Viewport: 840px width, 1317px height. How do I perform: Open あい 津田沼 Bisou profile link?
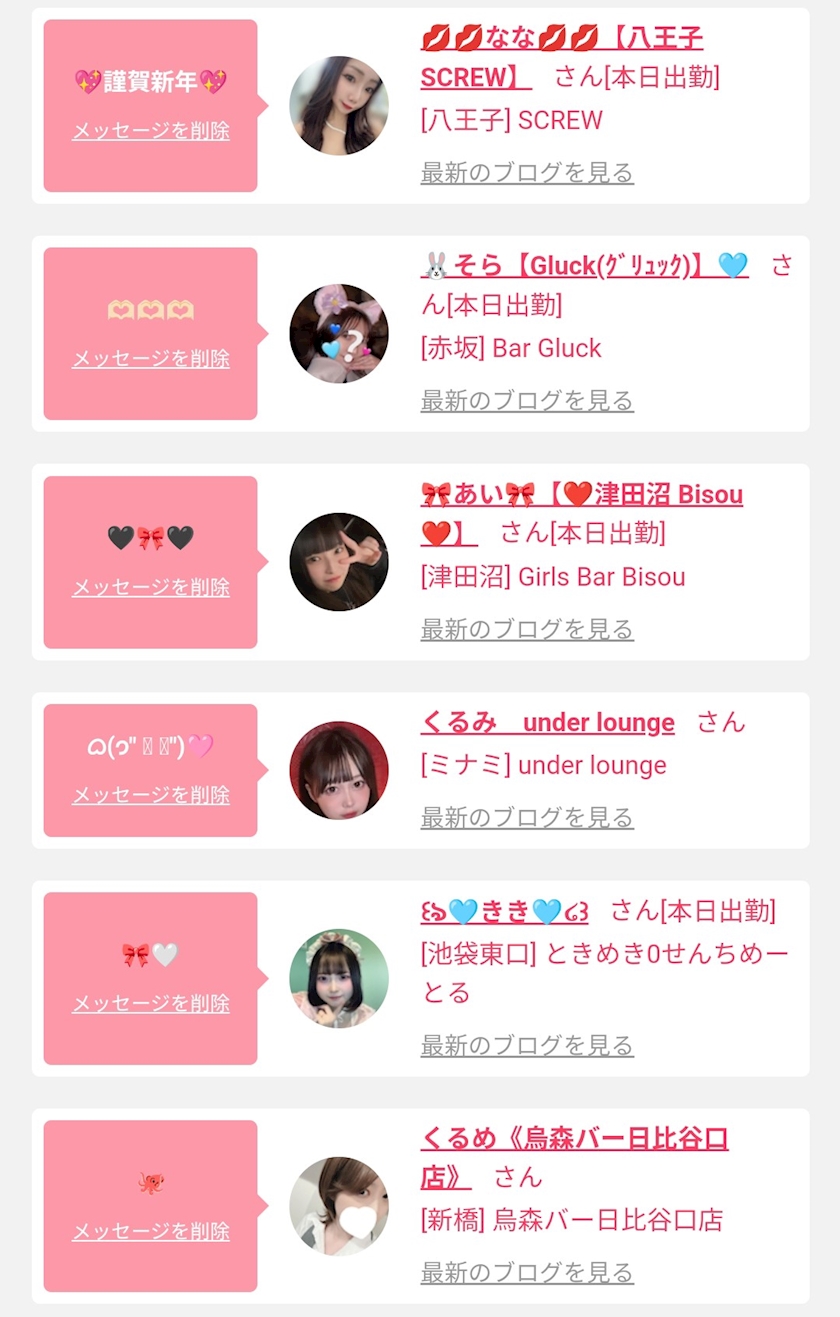(x=582, y=513)
